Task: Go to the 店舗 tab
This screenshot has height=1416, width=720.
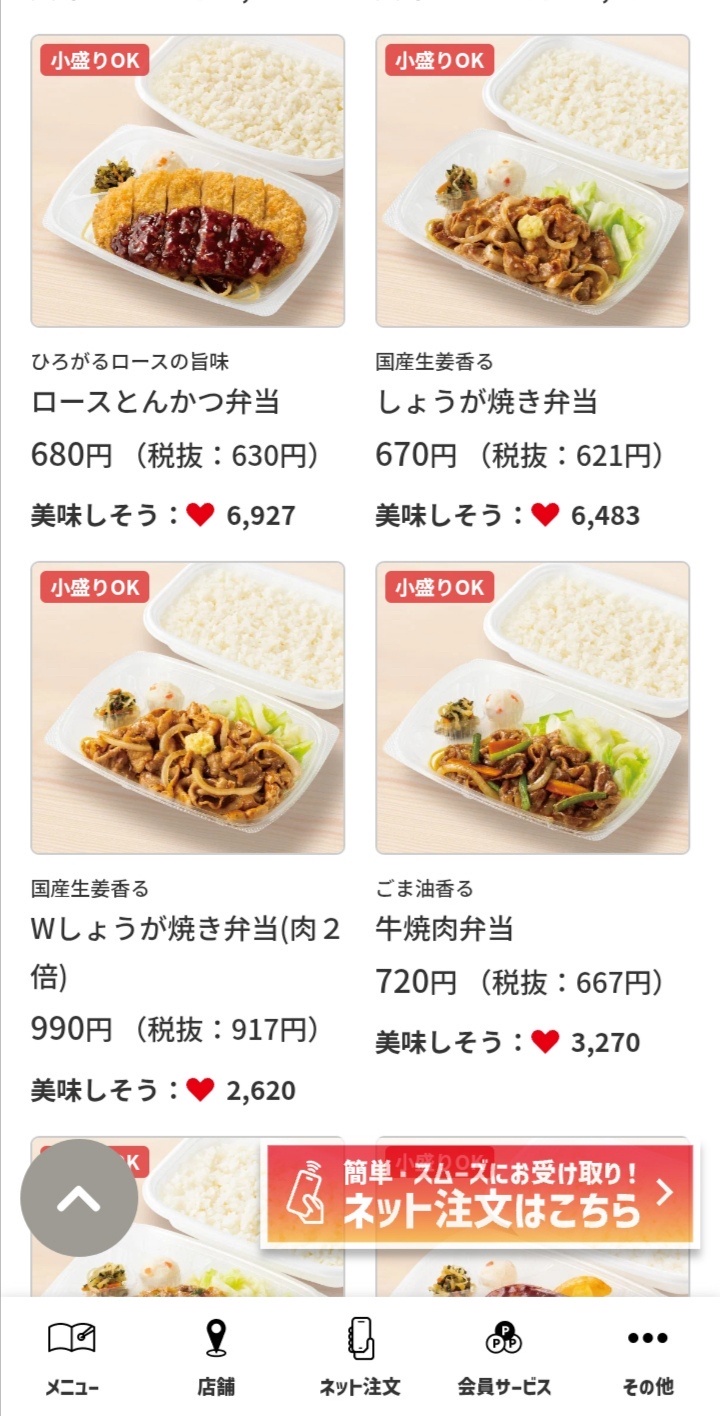Action: (x=216, y=1356)
